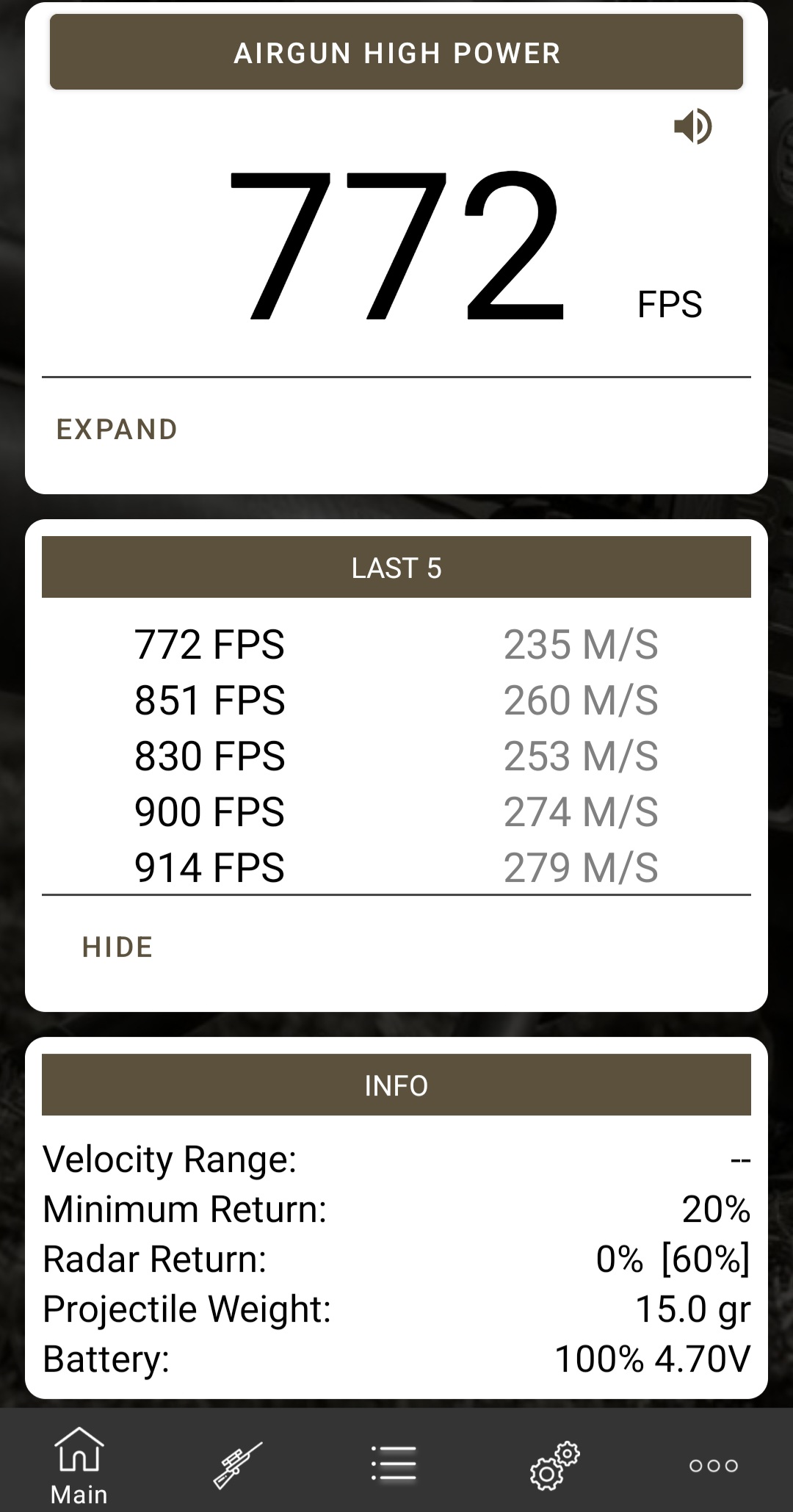Toggle the speaker sound icon
The image size is (793, 1512).
pyautogui.click(x=692, y=126)
